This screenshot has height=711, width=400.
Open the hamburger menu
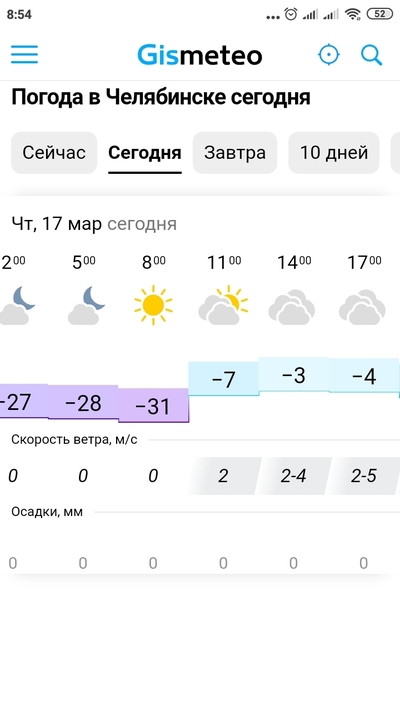(x=24, y=55)
